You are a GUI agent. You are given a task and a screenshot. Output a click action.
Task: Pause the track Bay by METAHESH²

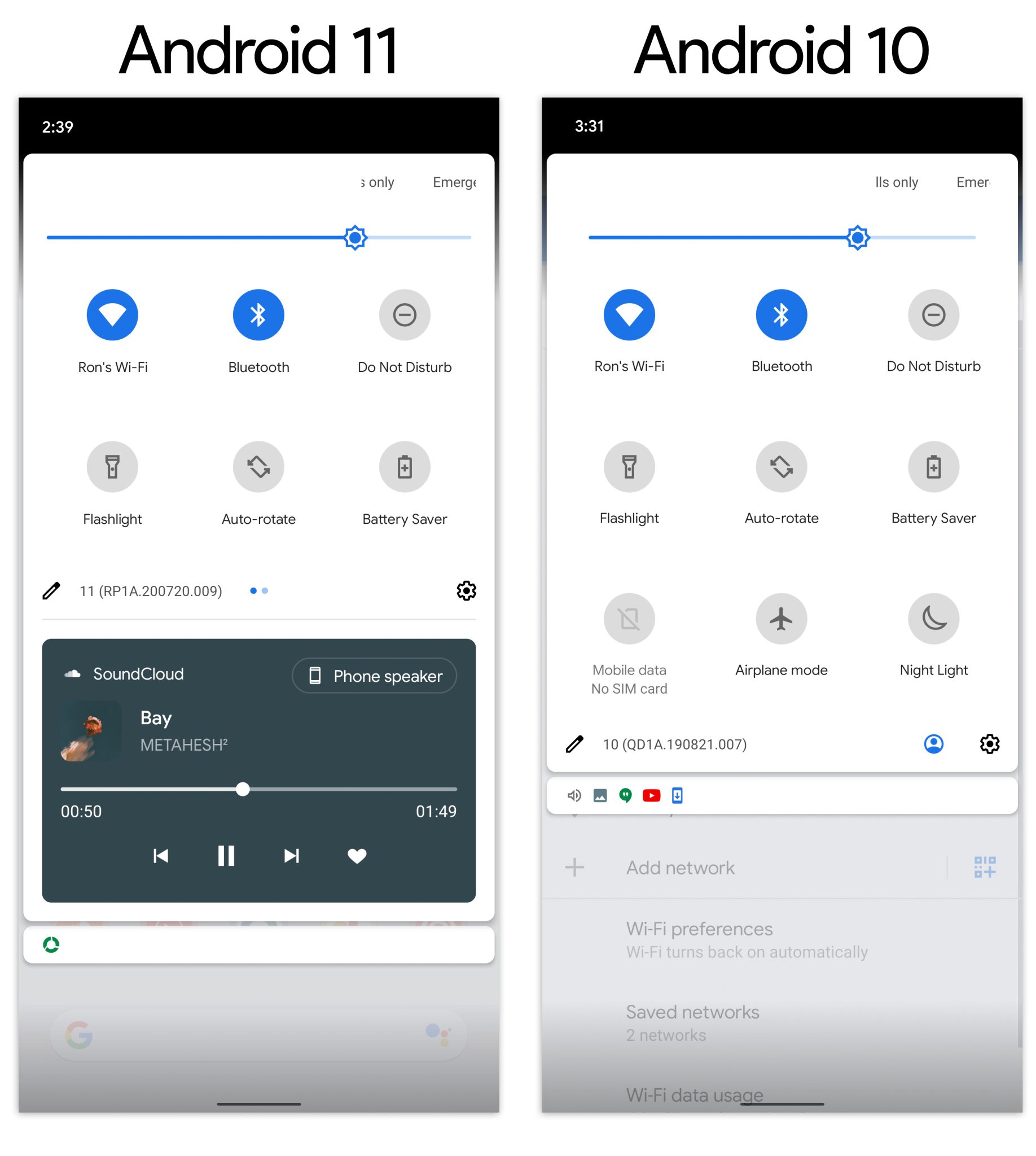pyautogui.click(x=226, y=856)
